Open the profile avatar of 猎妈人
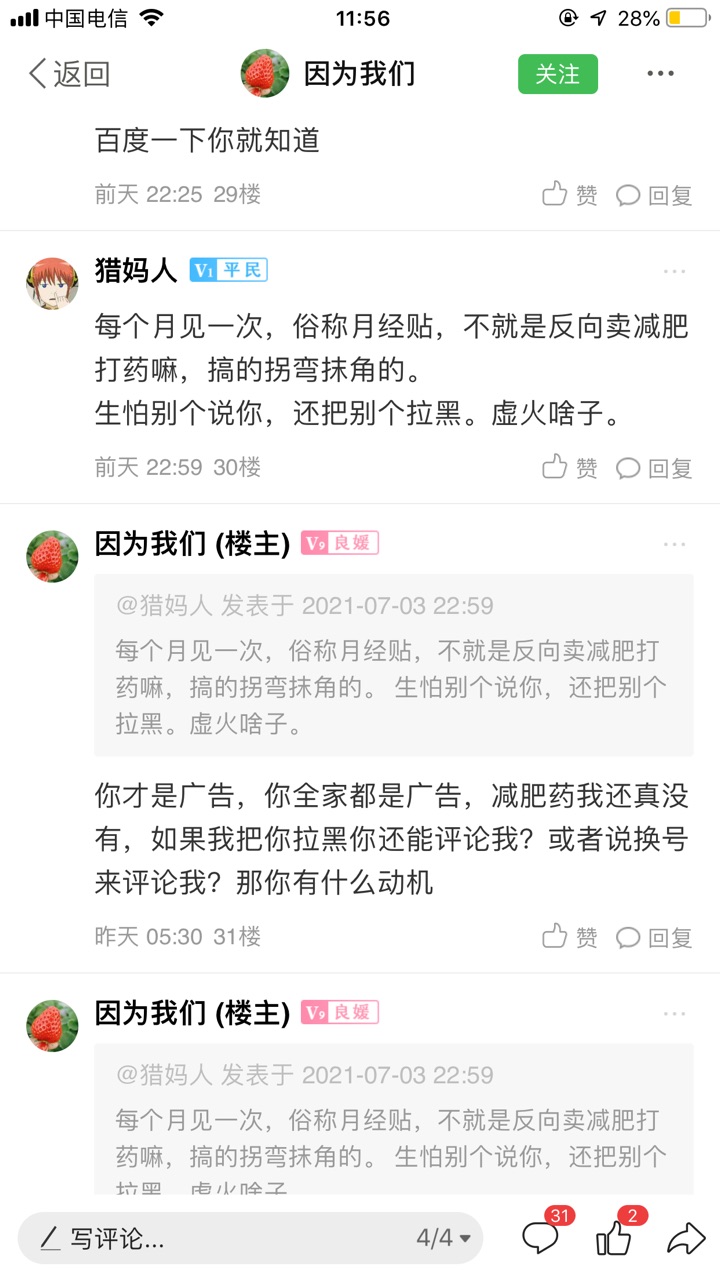720x1280 pixels. pos(52,283)
